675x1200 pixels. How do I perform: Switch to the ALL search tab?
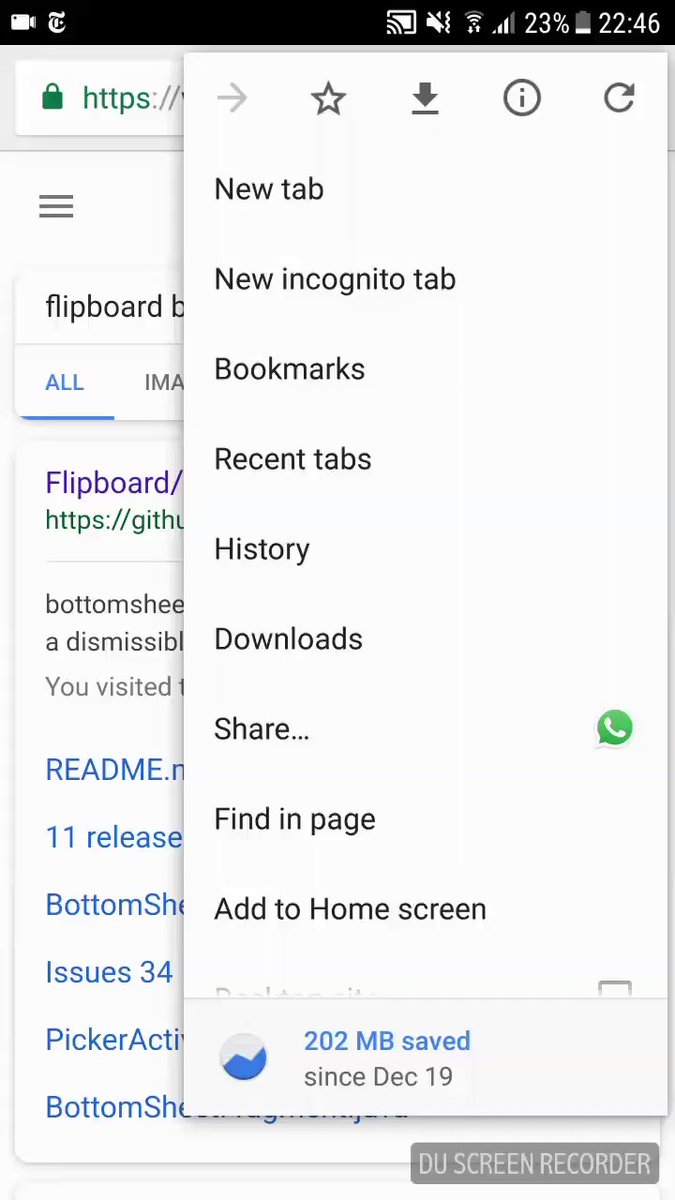(64, 383)
